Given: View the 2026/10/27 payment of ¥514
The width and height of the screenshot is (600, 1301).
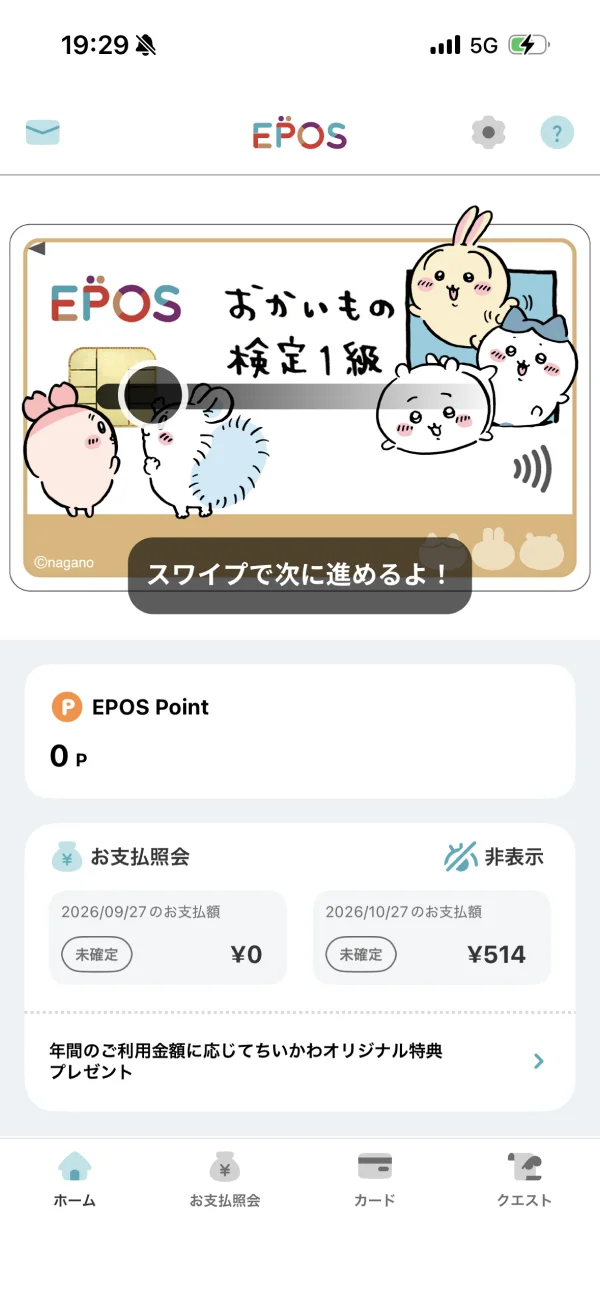Looking at the screenshot, I should 432,938.
